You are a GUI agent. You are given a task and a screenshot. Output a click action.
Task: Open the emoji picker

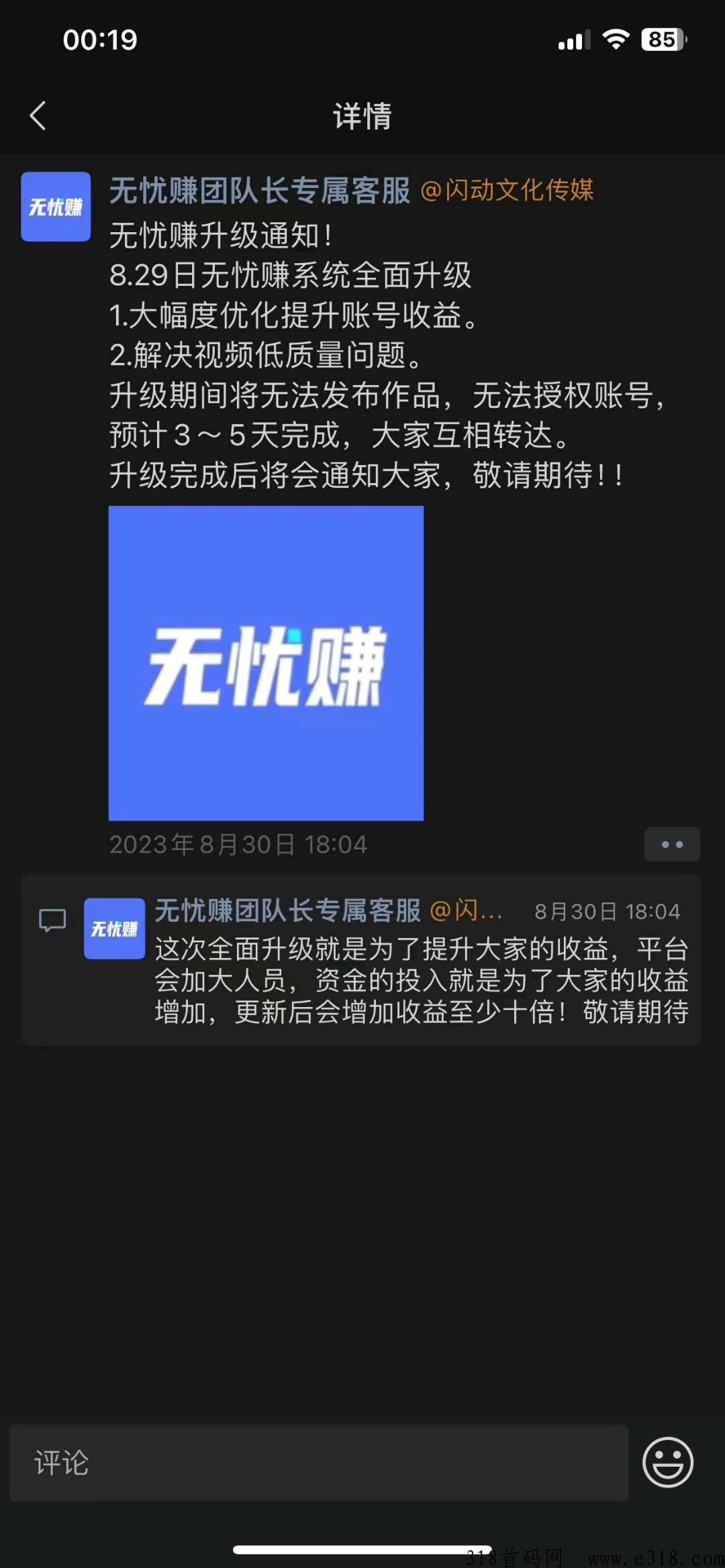(x=667, y=1463)
